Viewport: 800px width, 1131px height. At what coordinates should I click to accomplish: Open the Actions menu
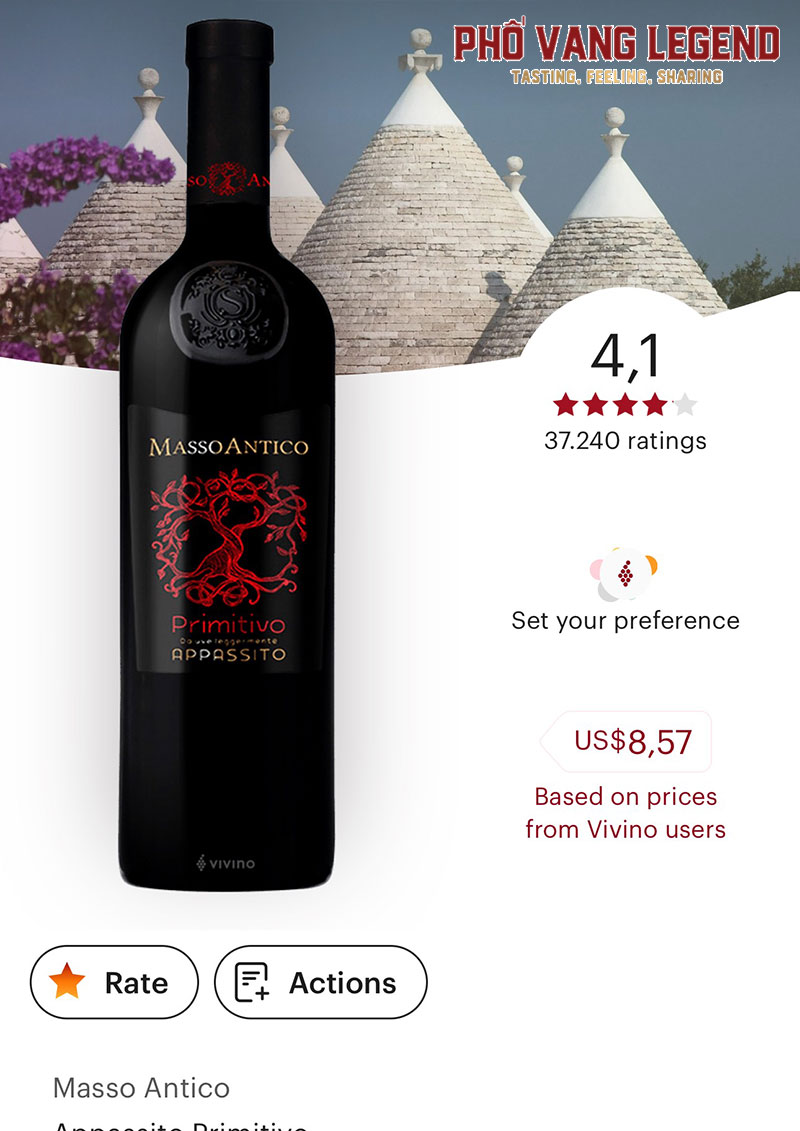click(x=321, y=982)
